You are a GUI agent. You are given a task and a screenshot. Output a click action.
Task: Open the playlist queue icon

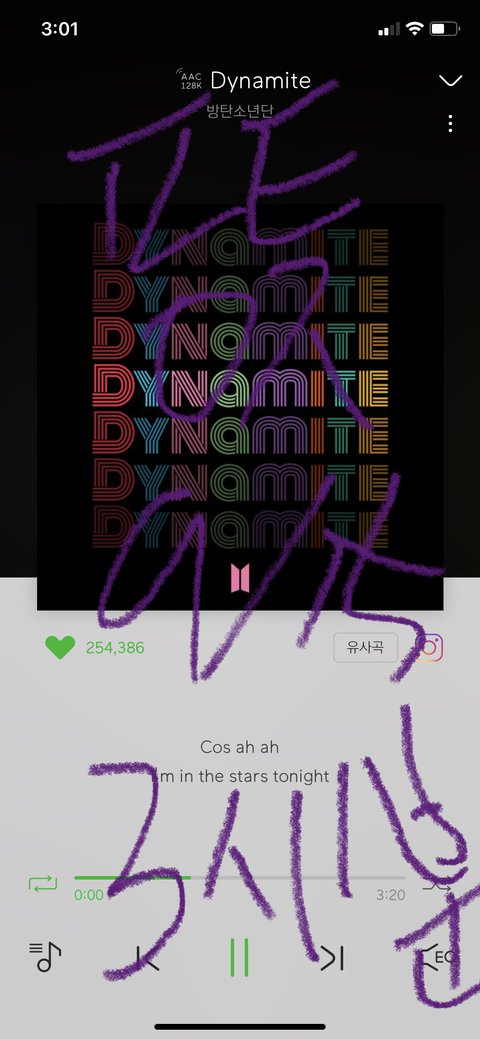[45, 957]
